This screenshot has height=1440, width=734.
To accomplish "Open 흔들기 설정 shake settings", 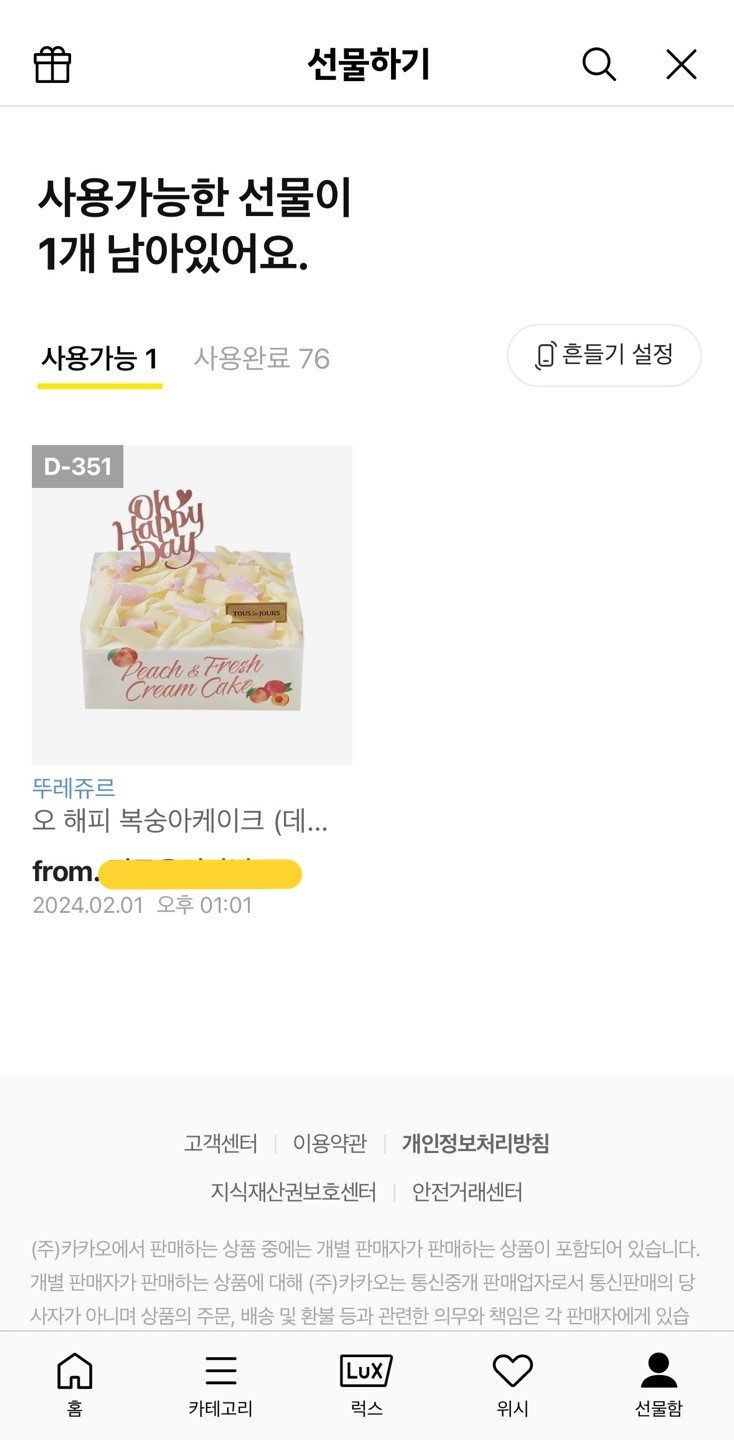I will 604,354.
